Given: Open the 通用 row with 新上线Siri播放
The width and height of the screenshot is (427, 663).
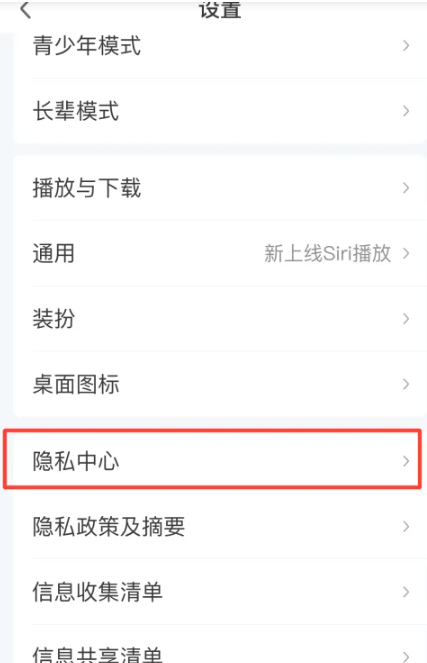Looking at the screenshot, I should 220,253.
